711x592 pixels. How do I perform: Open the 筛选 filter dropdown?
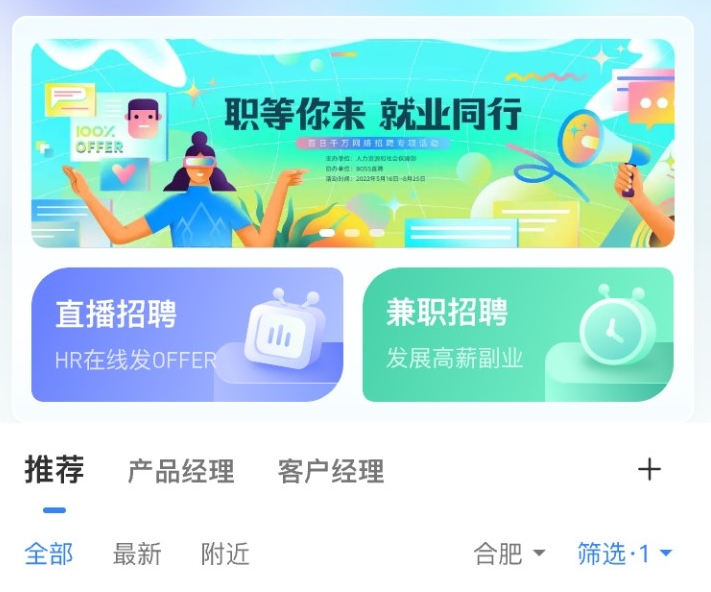624,554
